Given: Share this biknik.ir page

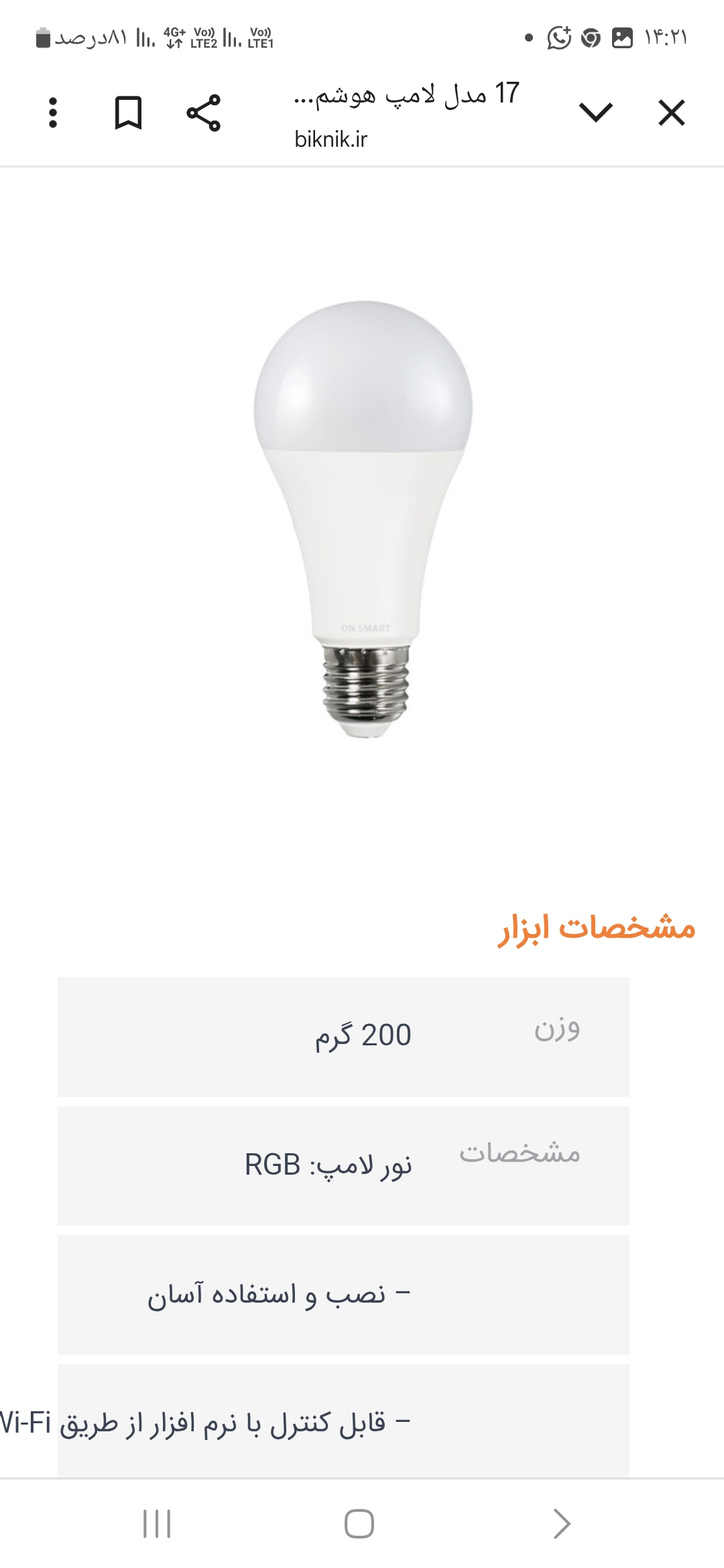Looking at the screenshot, I should pos(203,113).
